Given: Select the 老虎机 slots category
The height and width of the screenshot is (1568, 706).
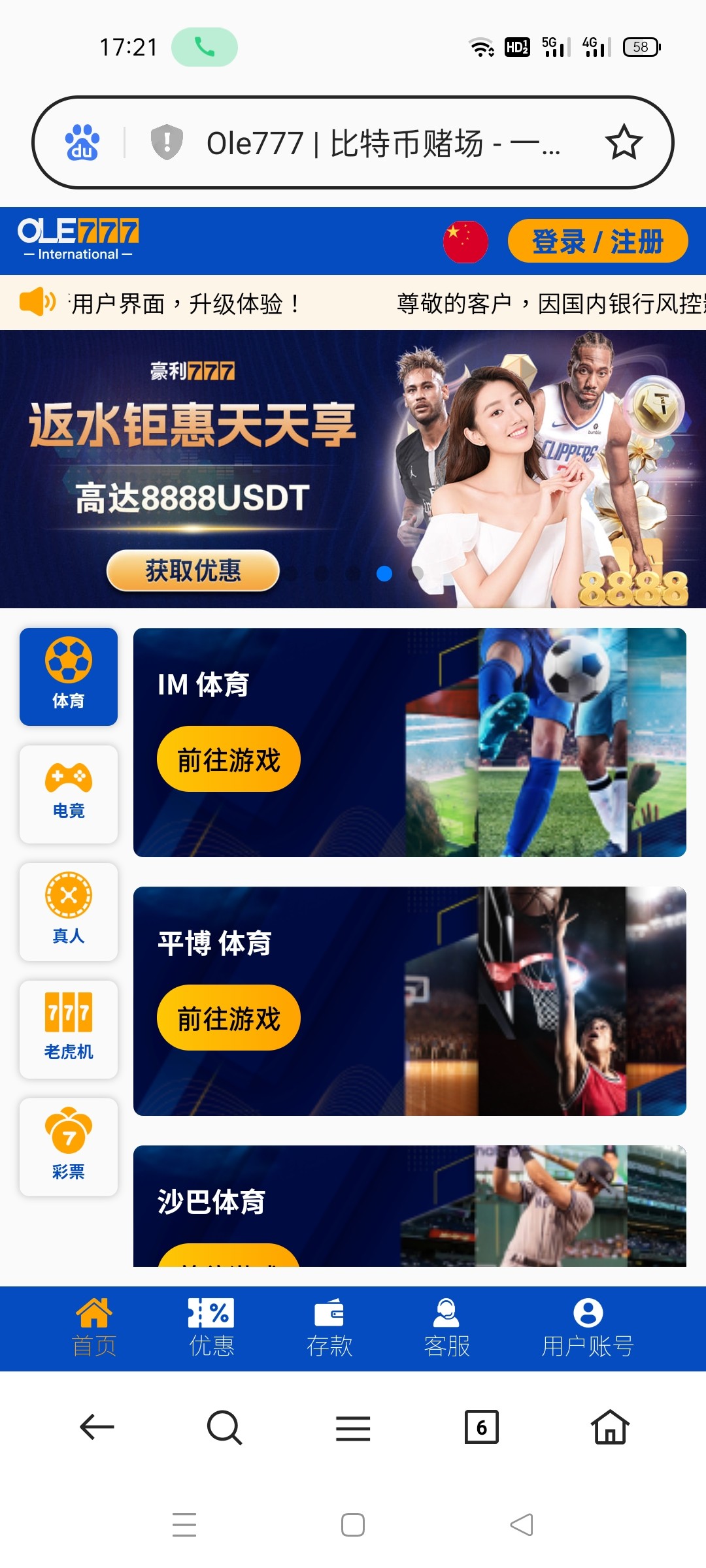Looking at the screenshot, I should (x=69, y=1029).
